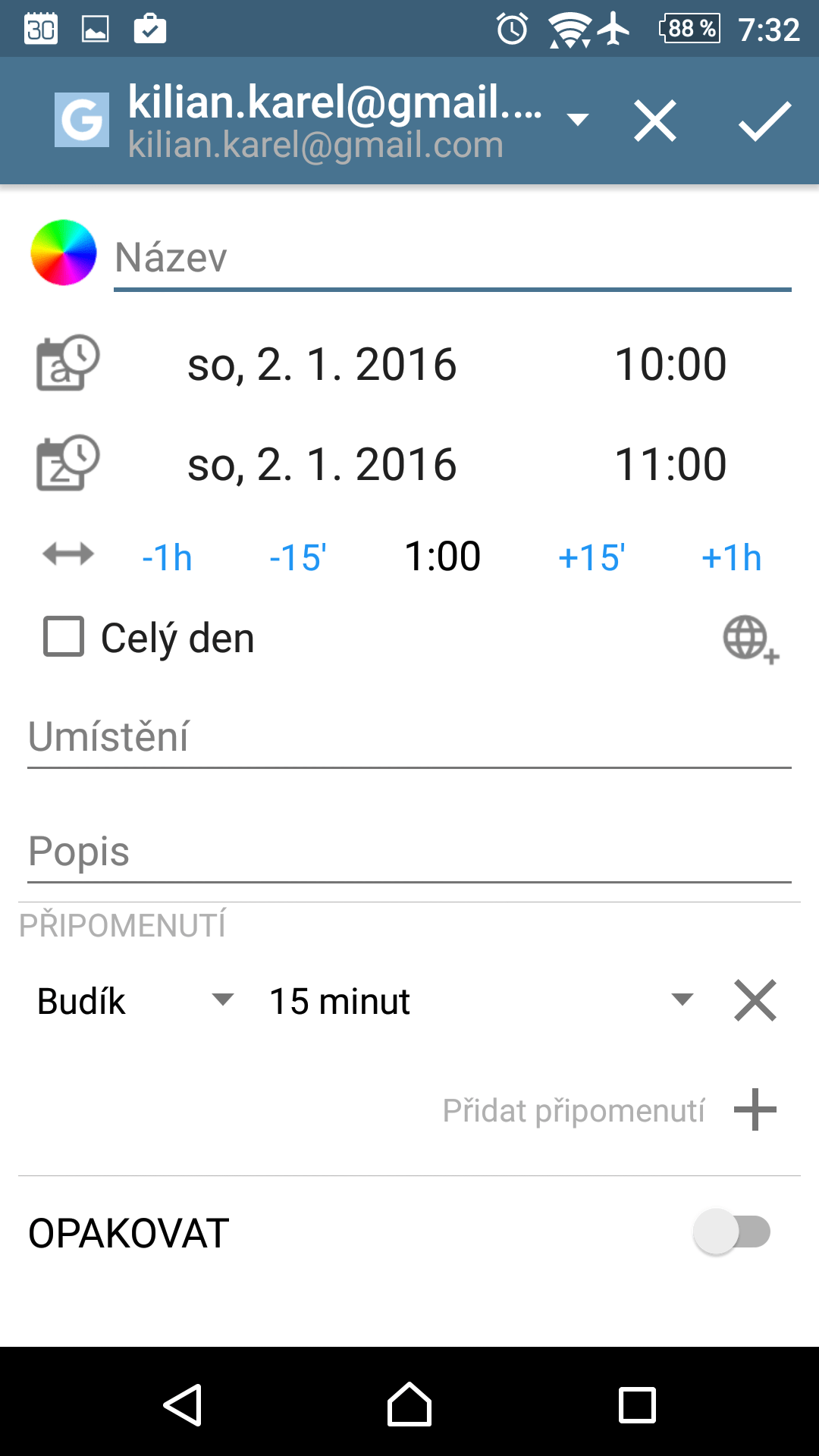Change the 11:00 end time
The image size is (819, 1456).
point(670,465)
